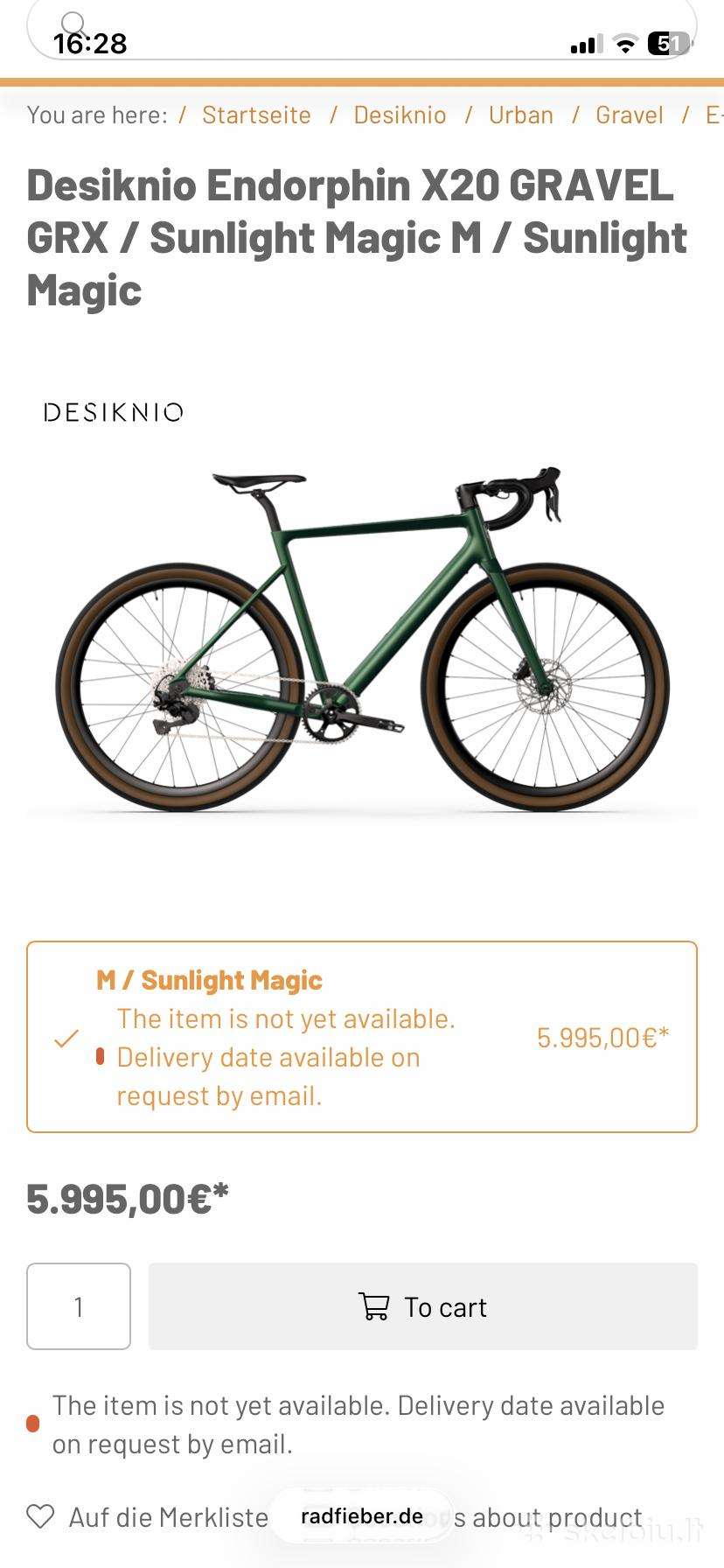The image size is (724, 1568).
Task: Add to wishlist via Auf die Merkliste
Action: (147, 1517)
